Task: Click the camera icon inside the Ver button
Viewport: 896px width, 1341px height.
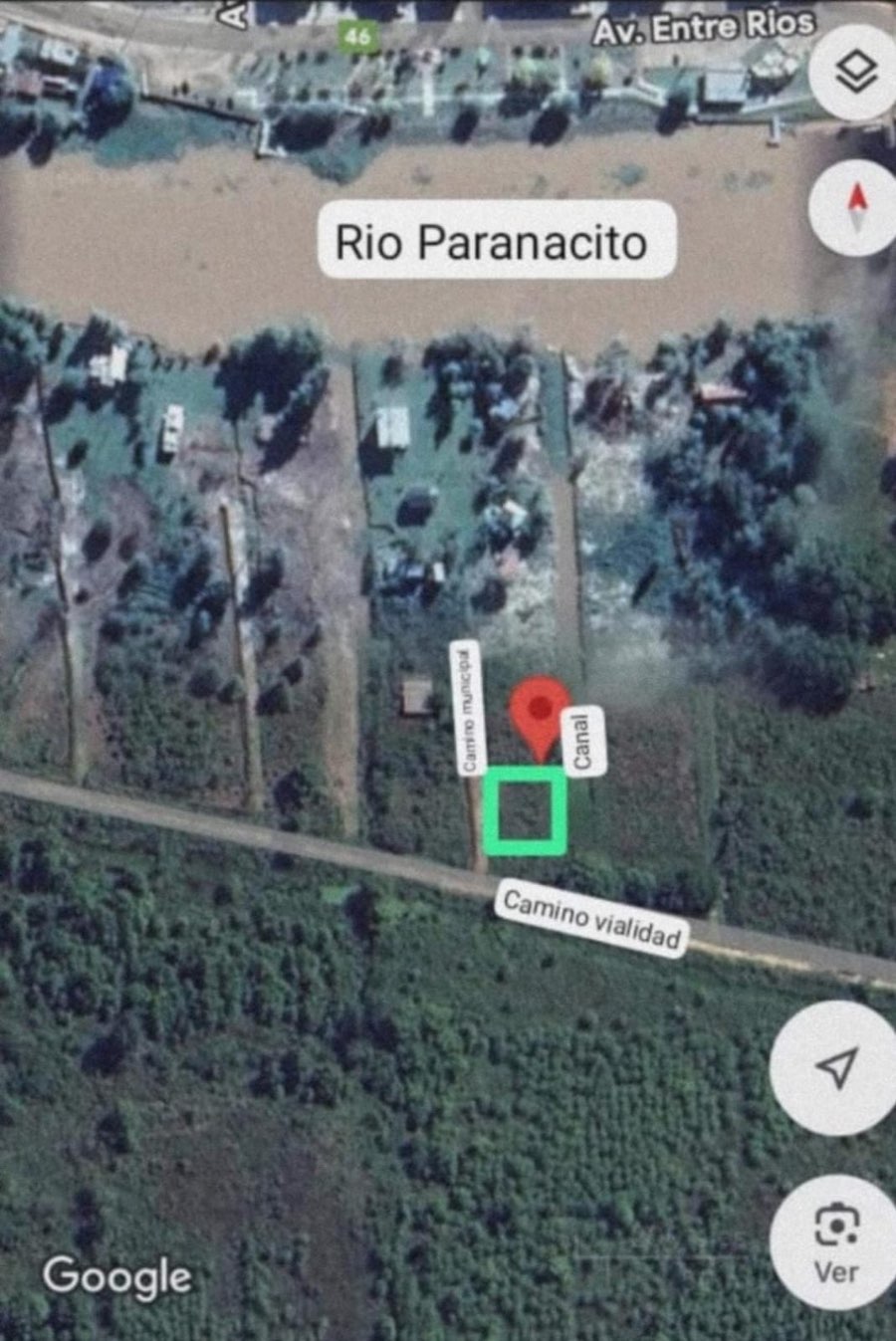Action: click(836, 1227)
